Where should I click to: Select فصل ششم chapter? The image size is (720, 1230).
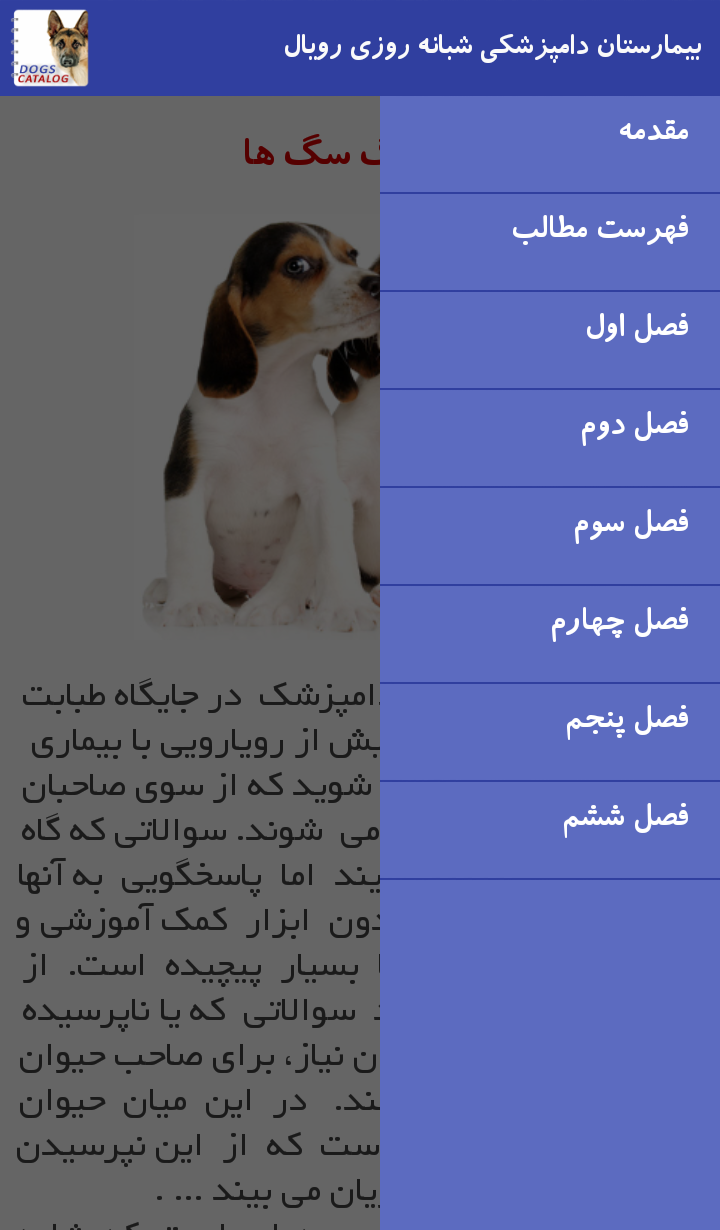550,830
